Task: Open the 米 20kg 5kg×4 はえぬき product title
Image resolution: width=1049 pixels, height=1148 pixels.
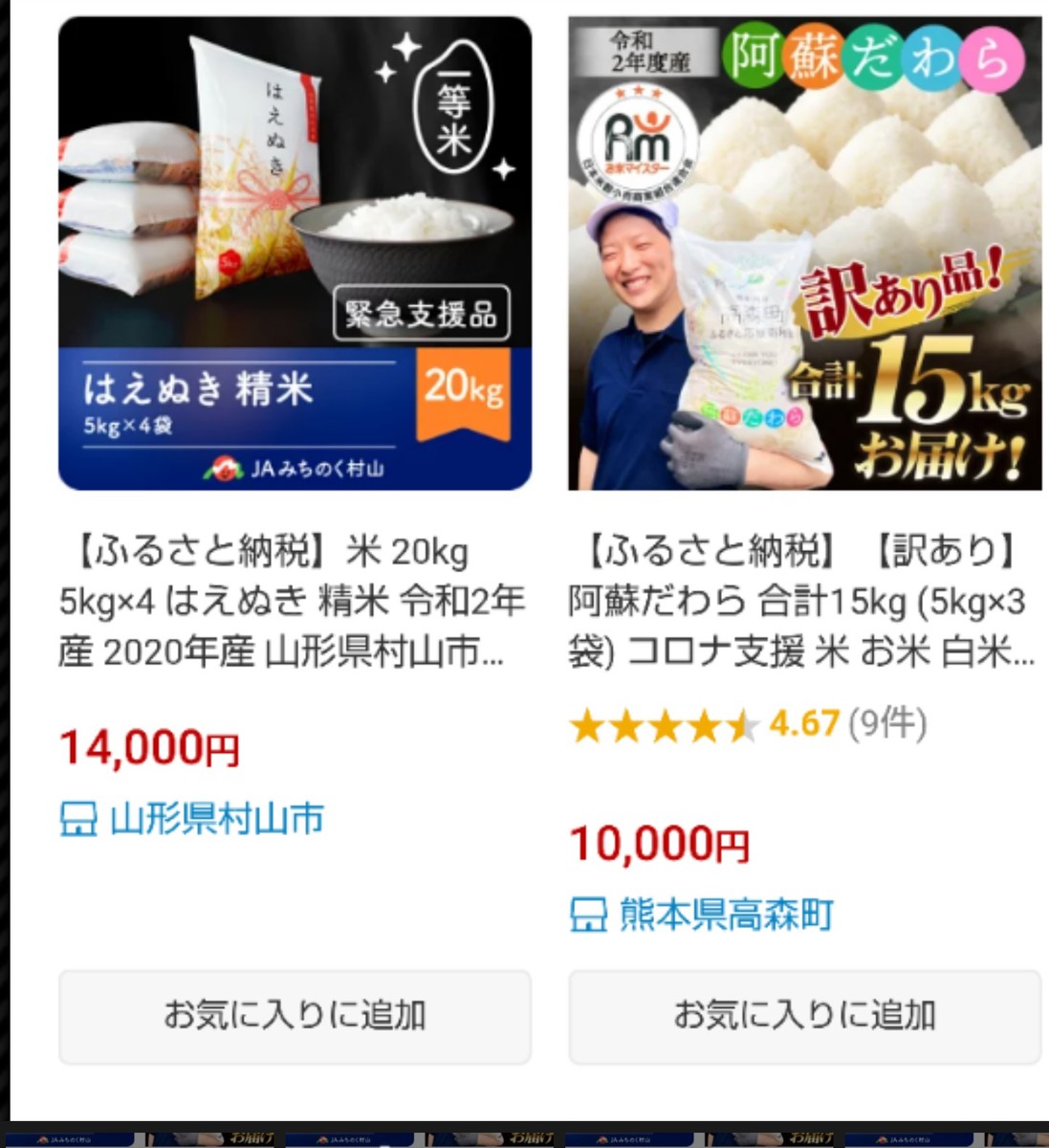Action: pyautogui.click(x=292, y=602)
